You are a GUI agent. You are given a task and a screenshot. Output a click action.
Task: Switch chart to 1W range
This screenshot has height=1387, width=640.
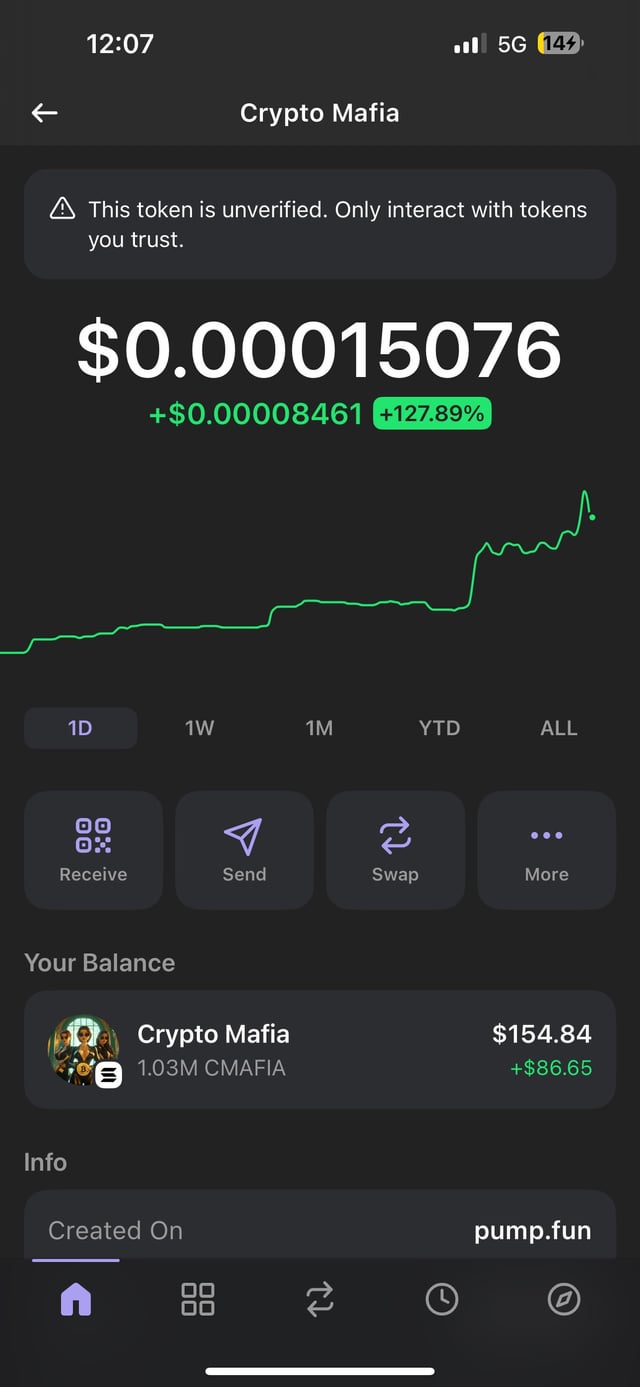coord(200,728)
